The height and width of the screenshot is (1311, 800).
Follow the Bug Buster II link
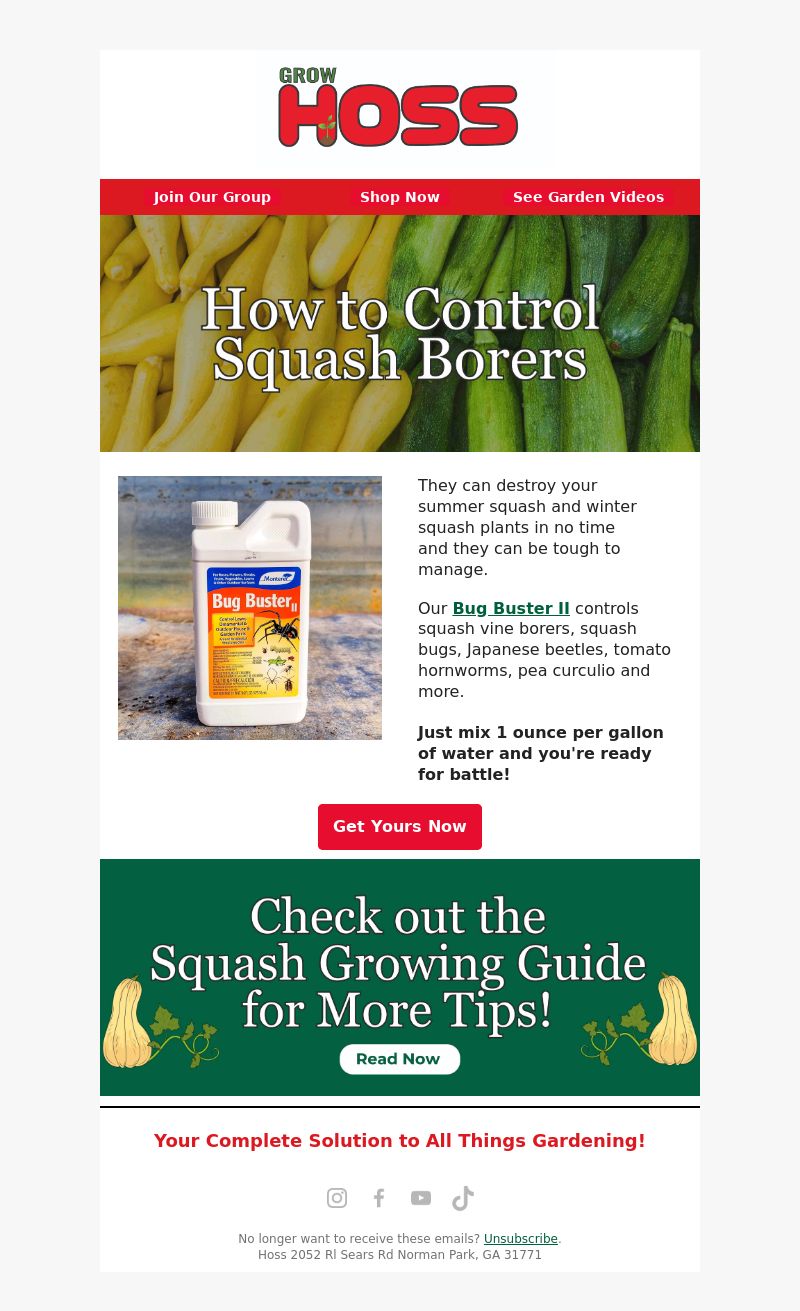(511, 608)
